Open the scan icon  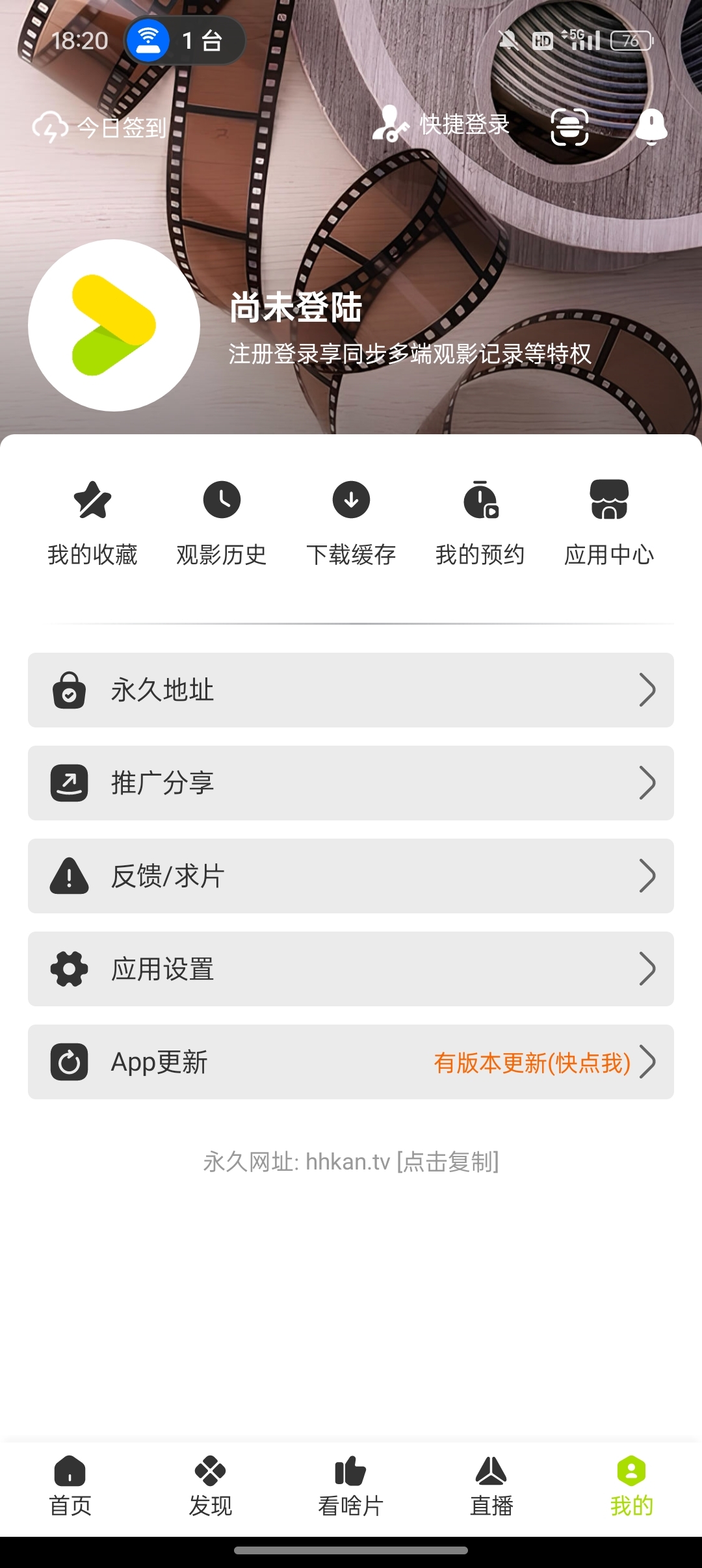pyautogui.click(x=569, y=127)
